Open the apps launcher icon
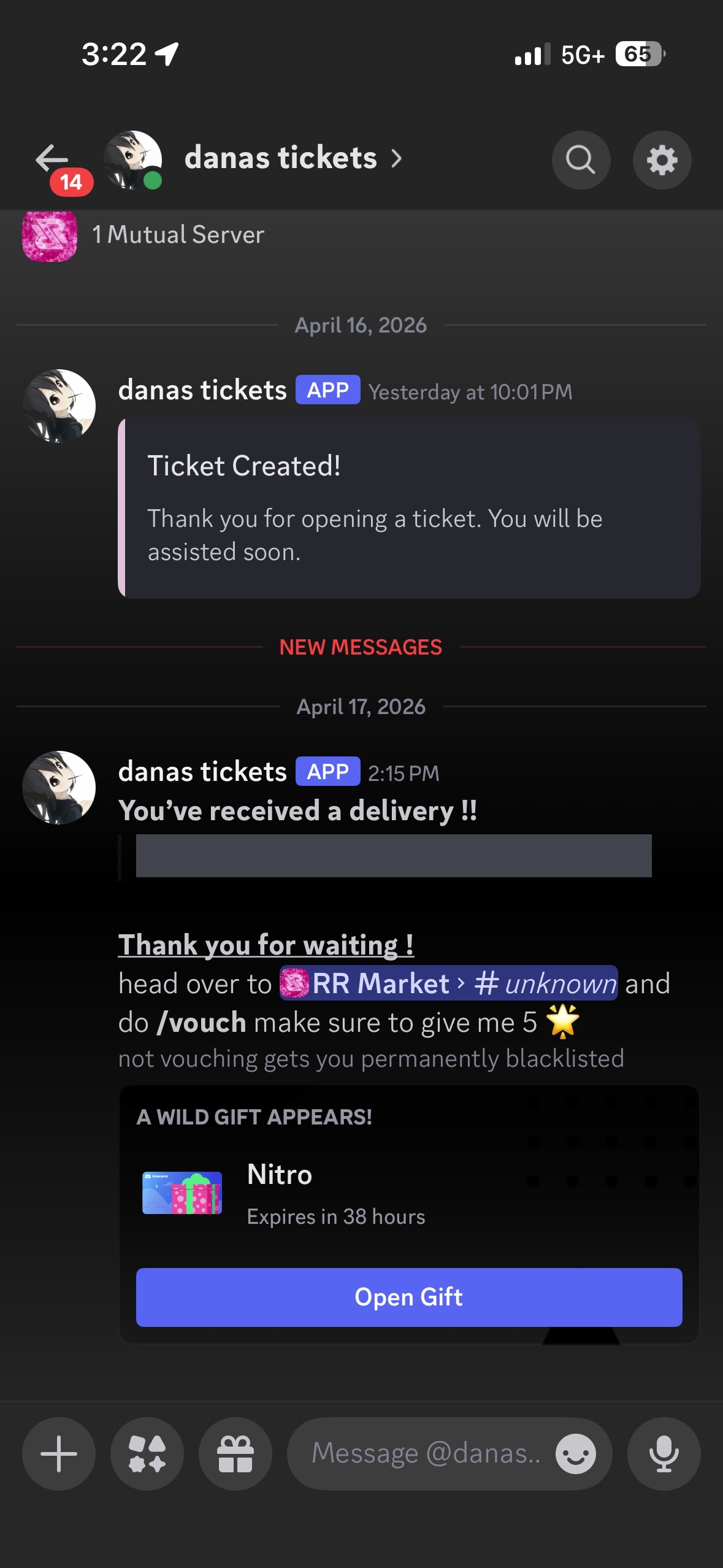 (x=147, y=1453)
